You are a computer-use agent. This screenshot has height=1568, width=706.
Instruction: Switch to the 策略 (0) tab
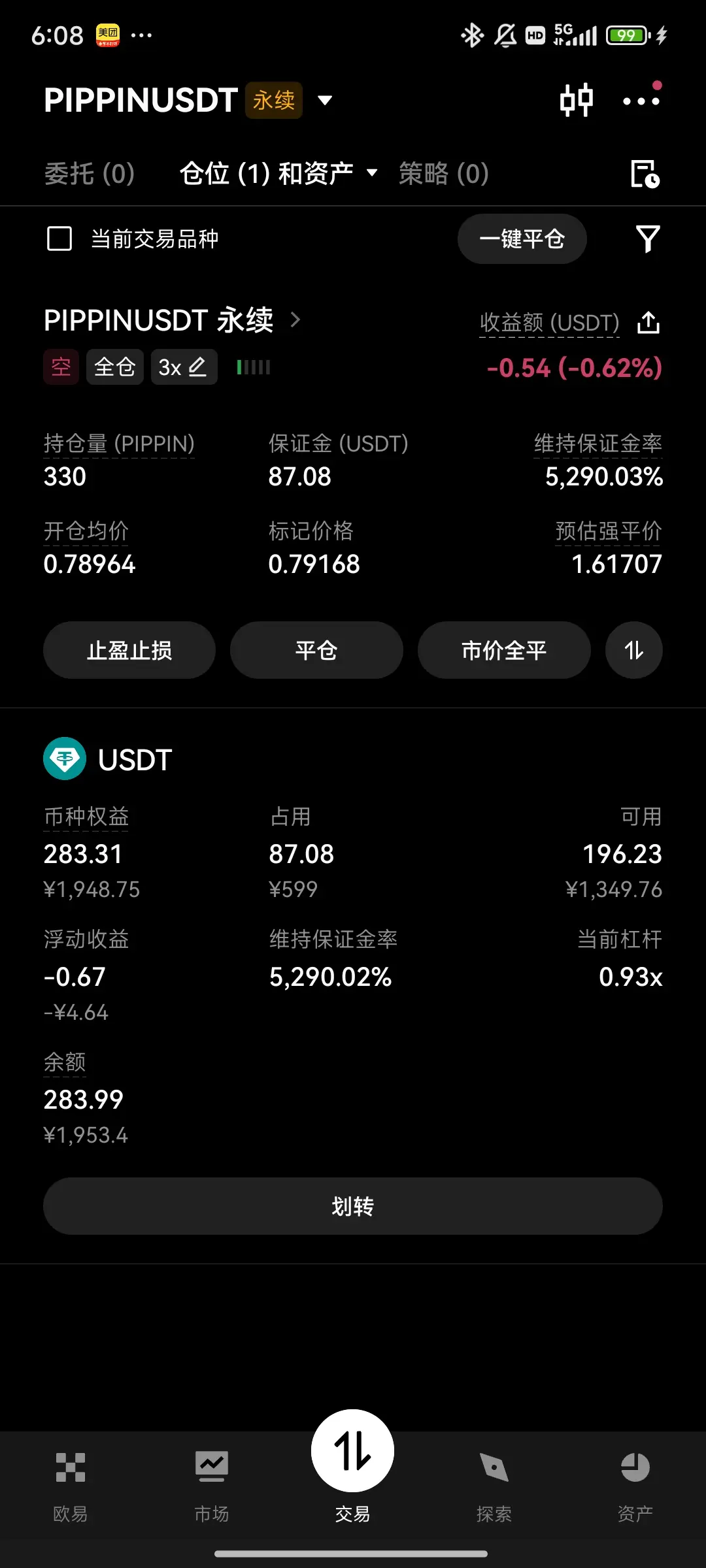pyautogui.click(x=444, y=174)
